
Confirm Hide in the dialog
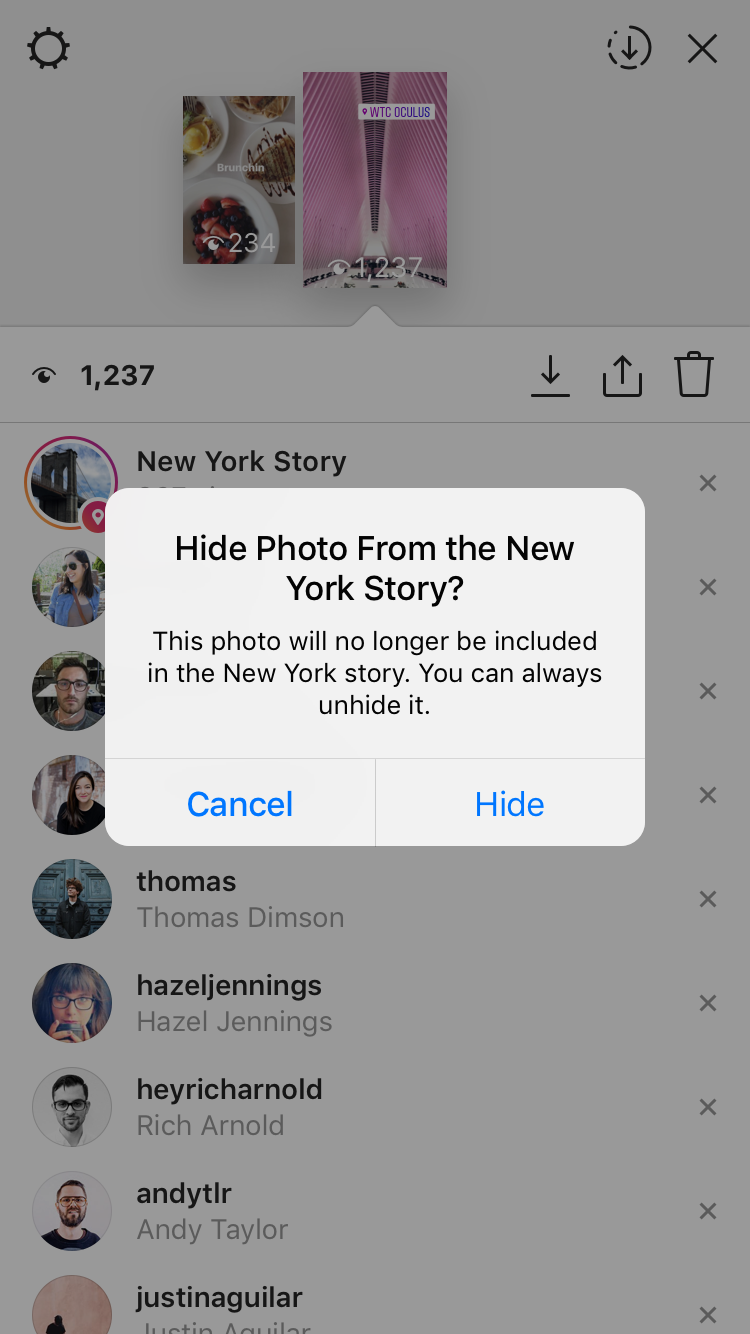point(510,803)
